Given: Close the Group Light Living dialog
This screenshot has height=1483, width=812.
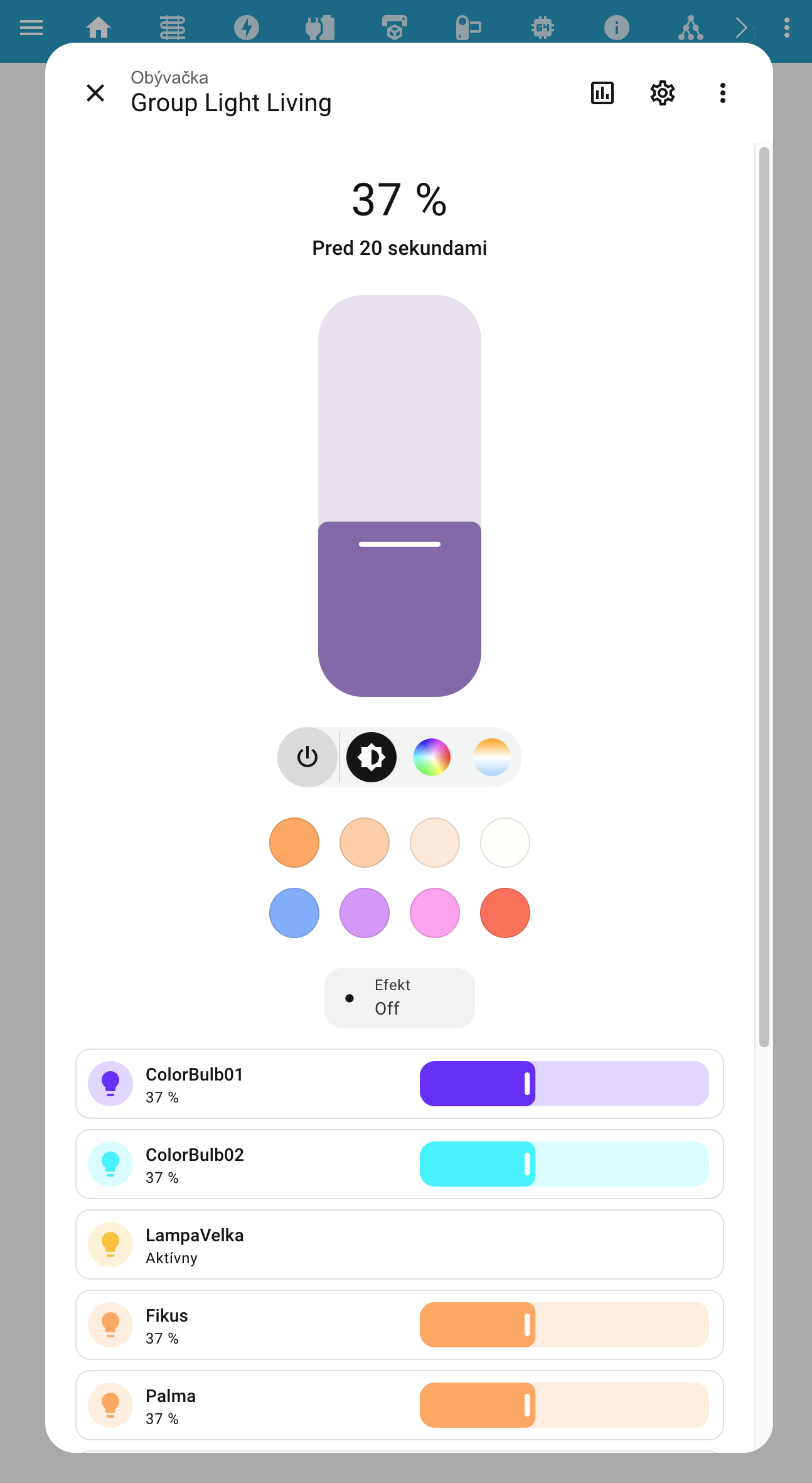Looking at the screenshot, I should pos(95,93).
